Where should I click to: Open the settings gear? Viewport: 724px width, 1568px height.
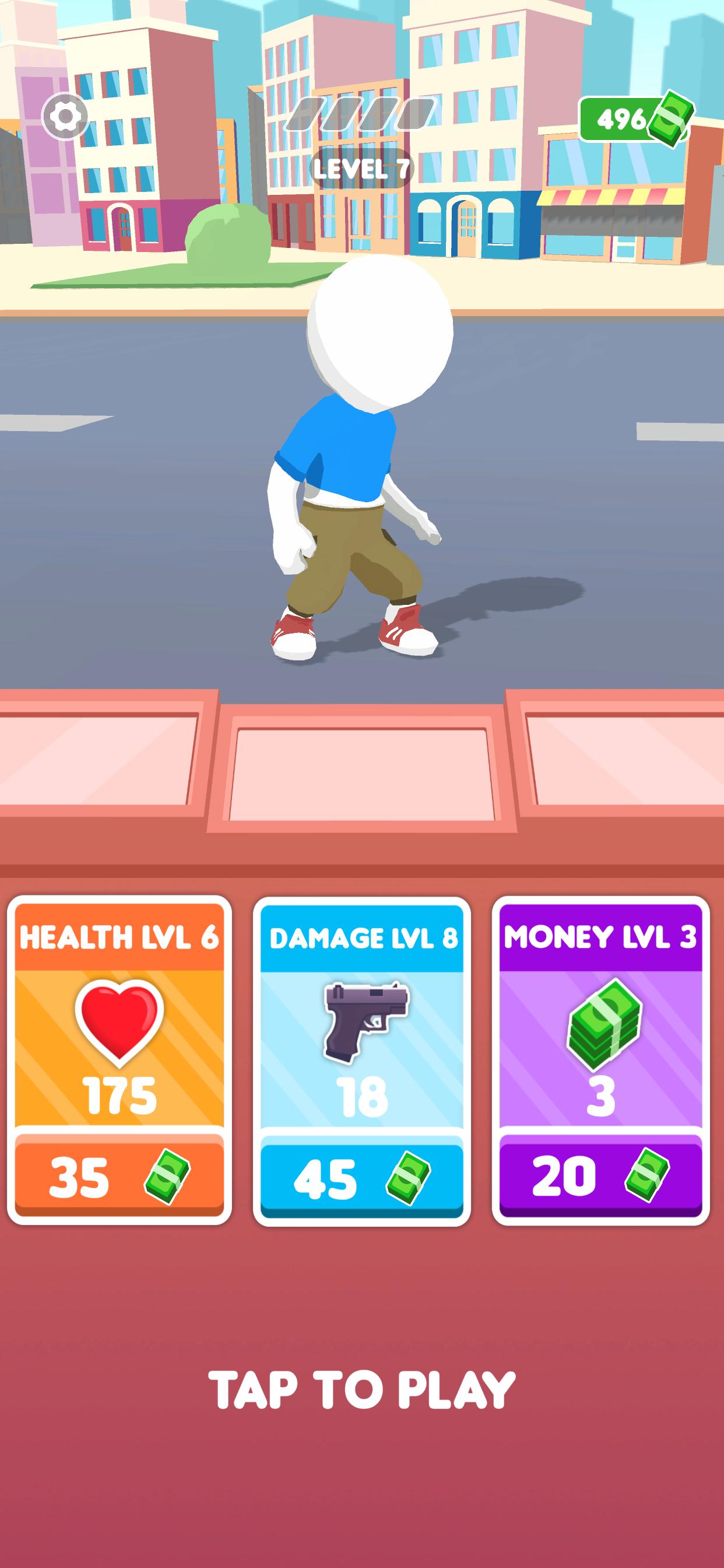tap(65, 116)
